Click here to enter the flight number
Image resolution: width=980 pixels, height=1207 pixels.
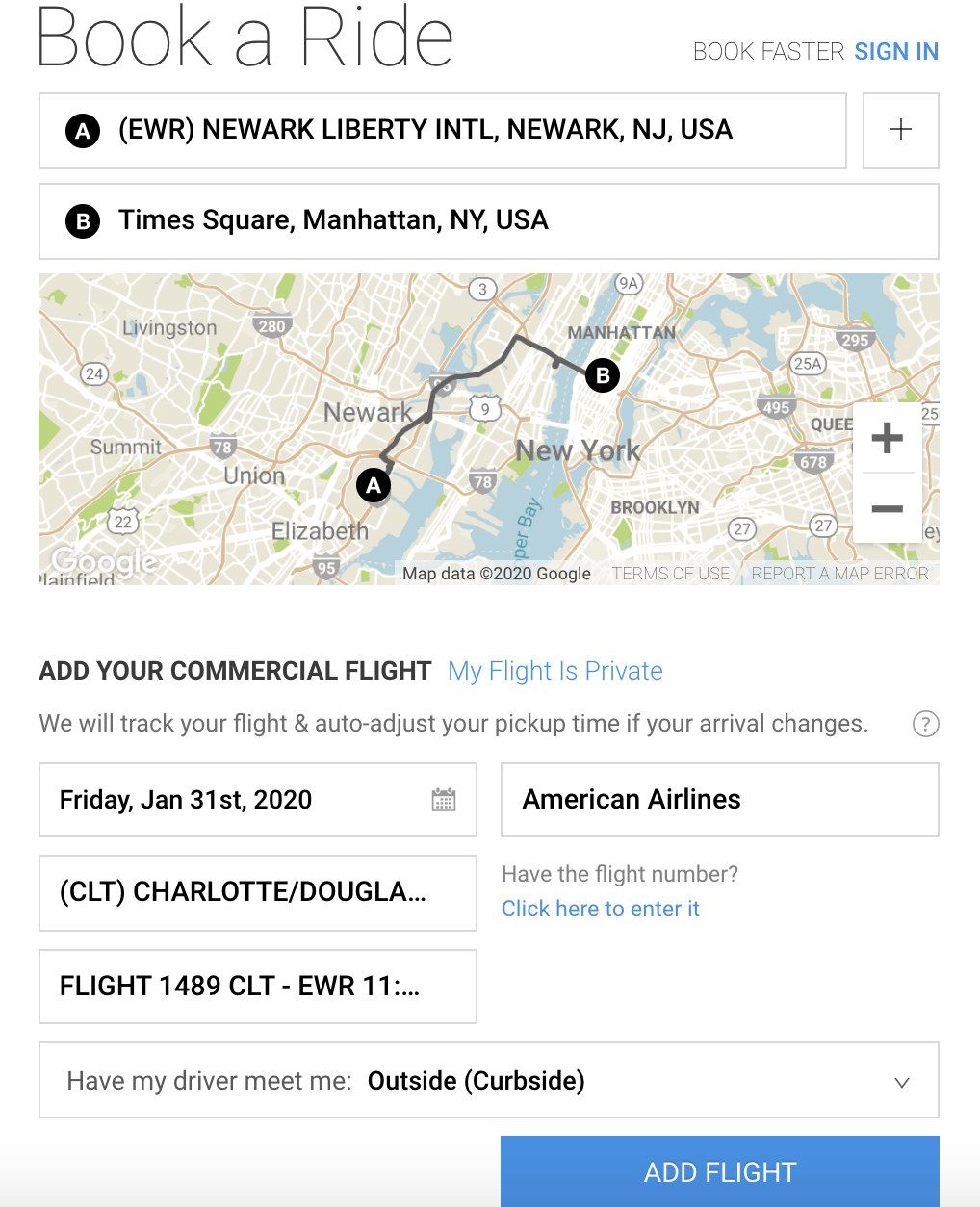tap(600, 909)
